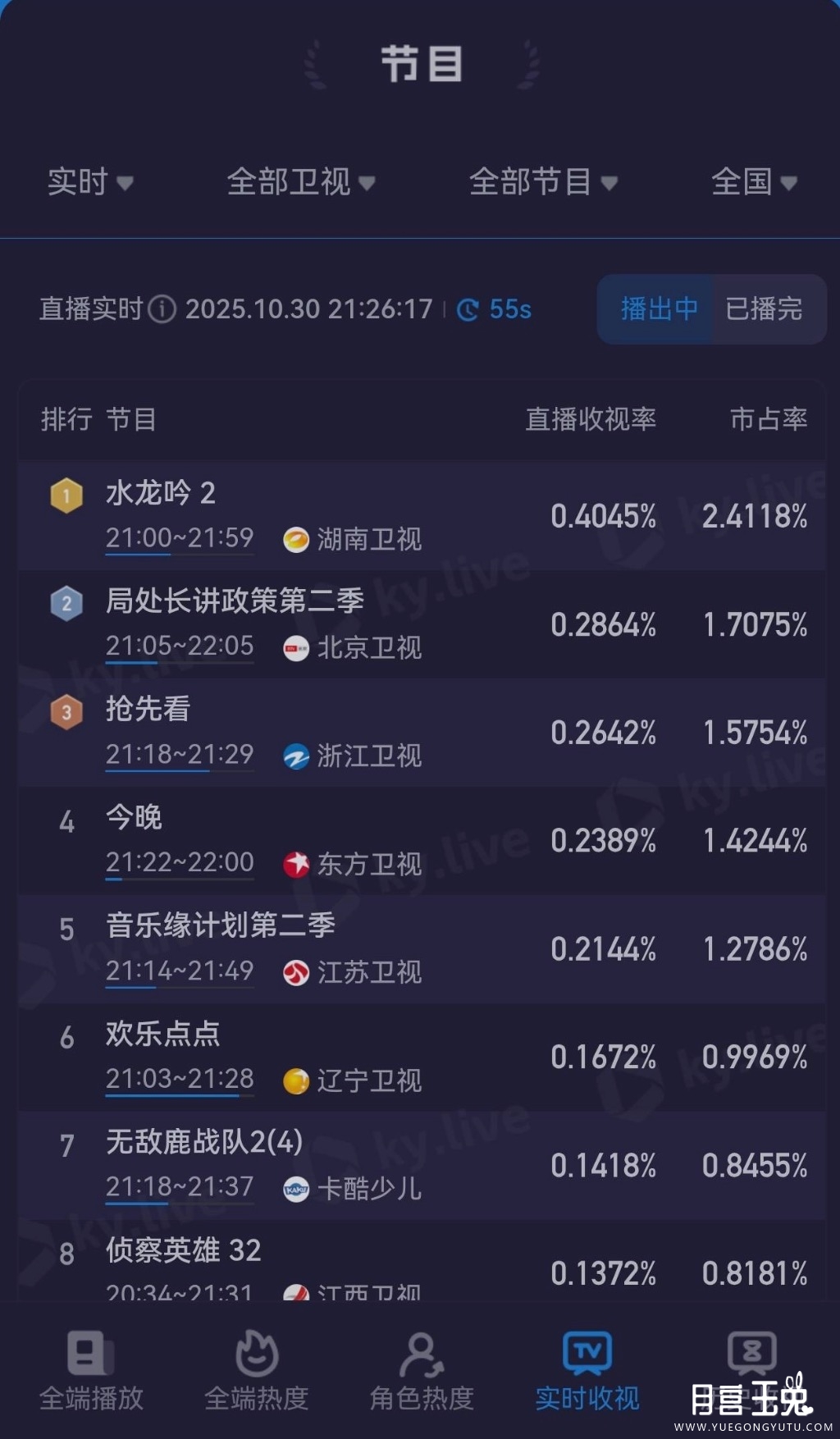Switch to the 全端播放 tab

91,1370
